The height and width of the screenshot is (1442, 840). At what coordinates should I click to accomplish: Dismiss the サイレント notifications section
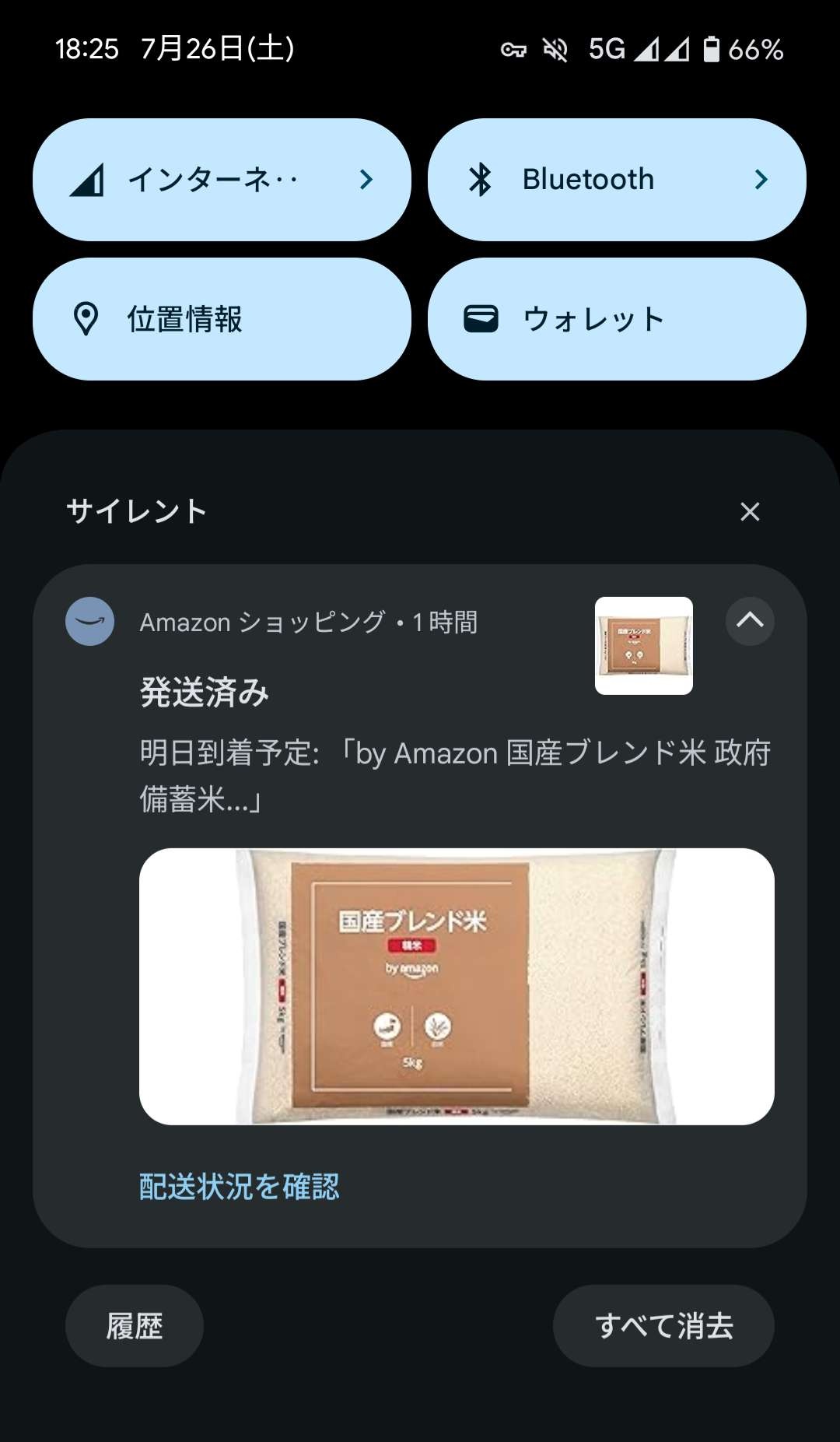(x=749, y=511)
